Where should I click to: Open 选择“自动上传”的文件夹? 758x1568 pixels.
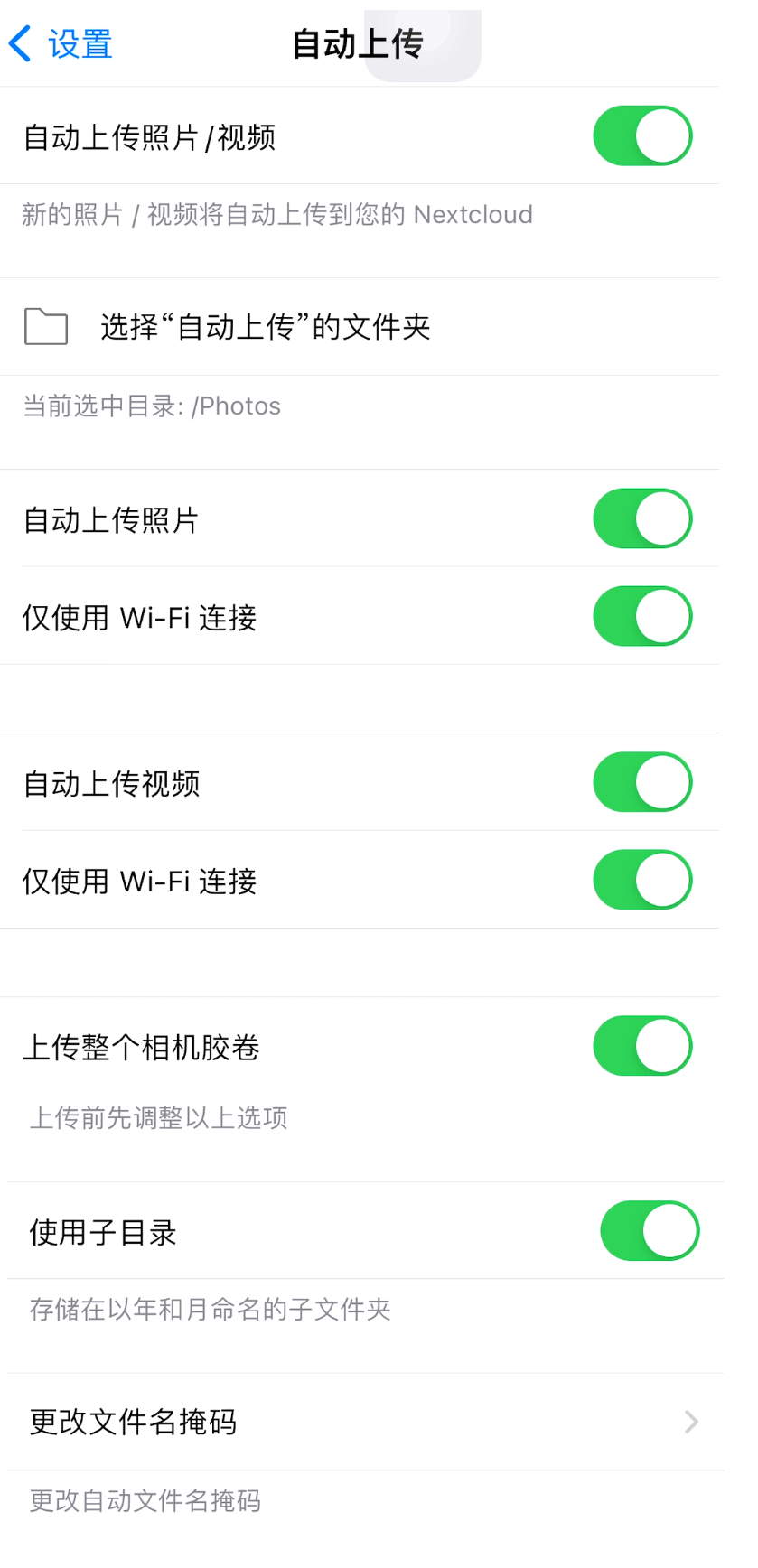(x=265, y=327)
